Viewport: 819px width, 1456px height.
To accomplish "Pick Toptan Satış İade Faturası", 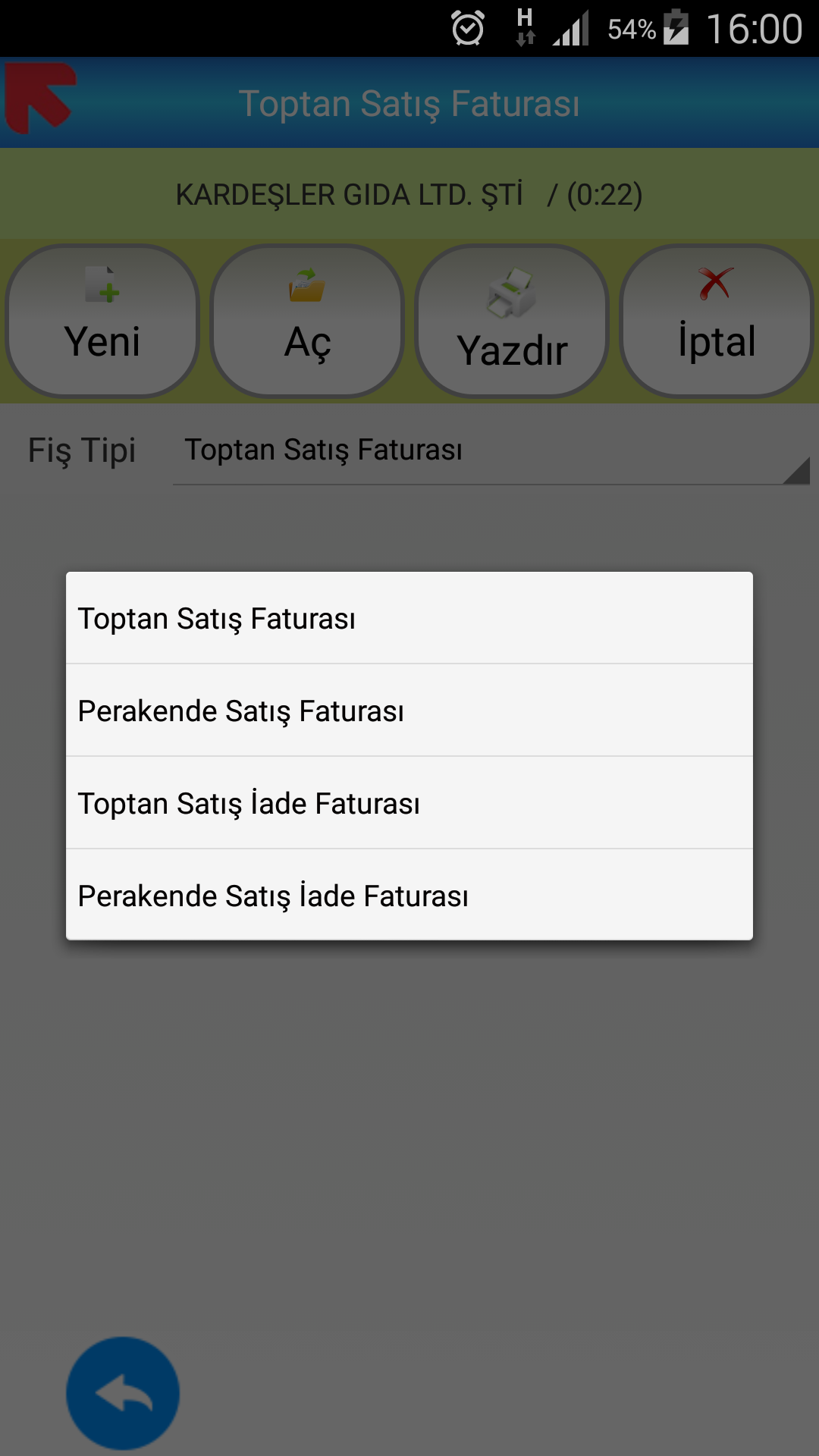I will [409, 803].
